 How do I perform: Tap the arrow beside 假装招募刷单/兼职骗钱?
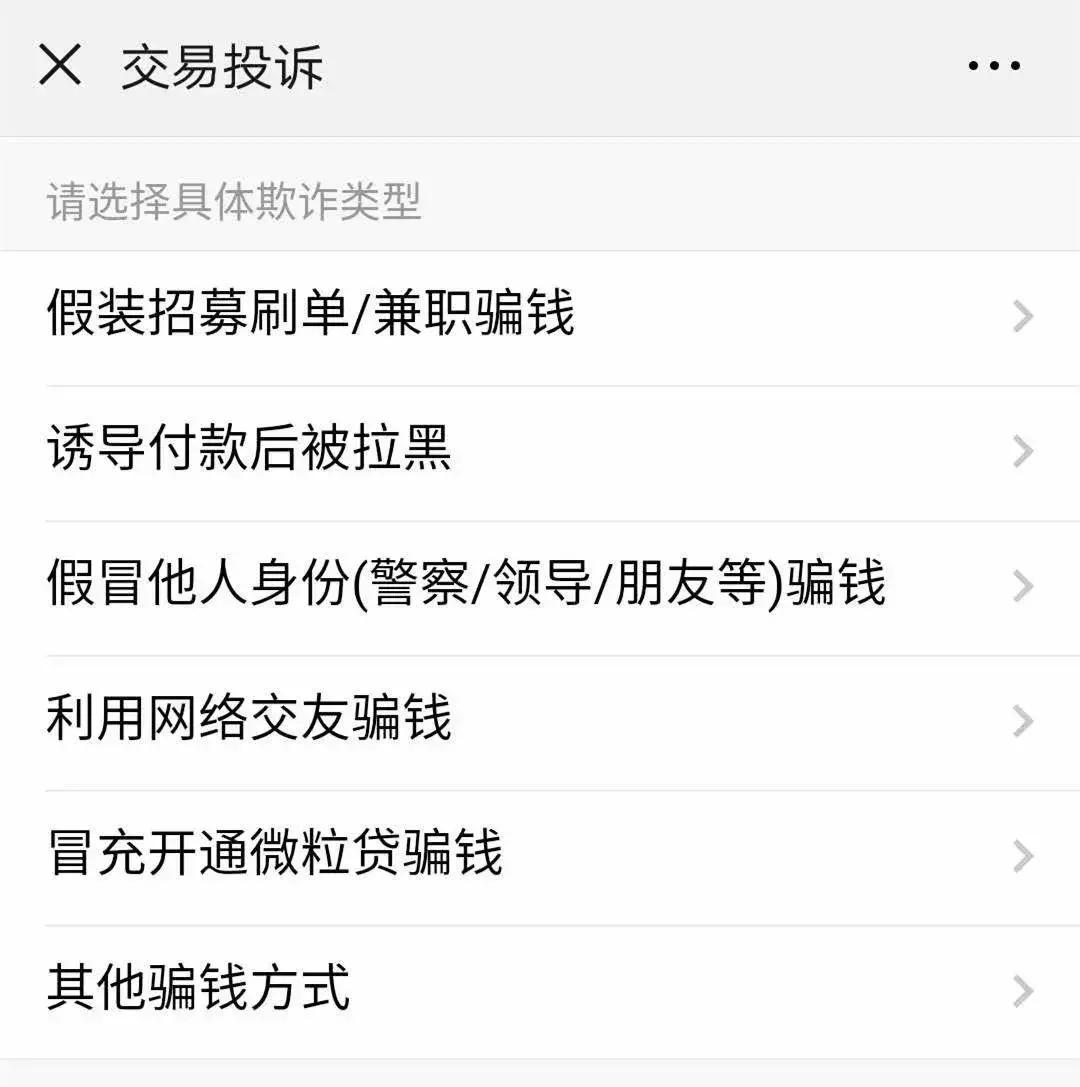click(1021, 317)
